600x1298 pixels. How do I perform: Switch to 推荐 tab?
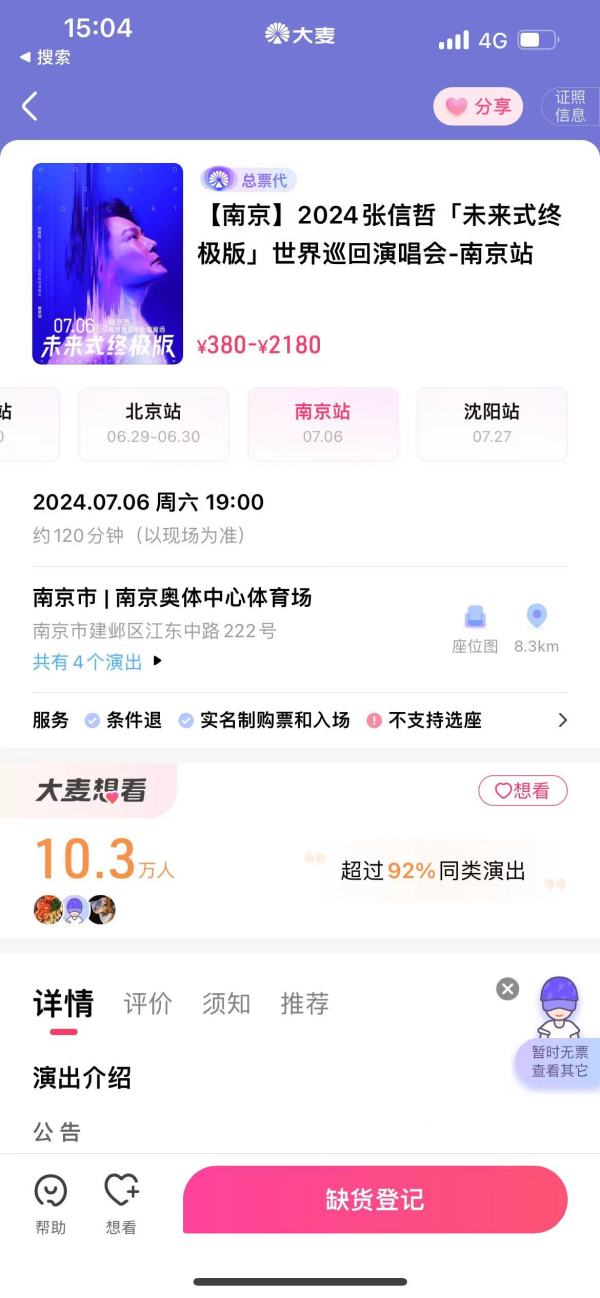304,1003
